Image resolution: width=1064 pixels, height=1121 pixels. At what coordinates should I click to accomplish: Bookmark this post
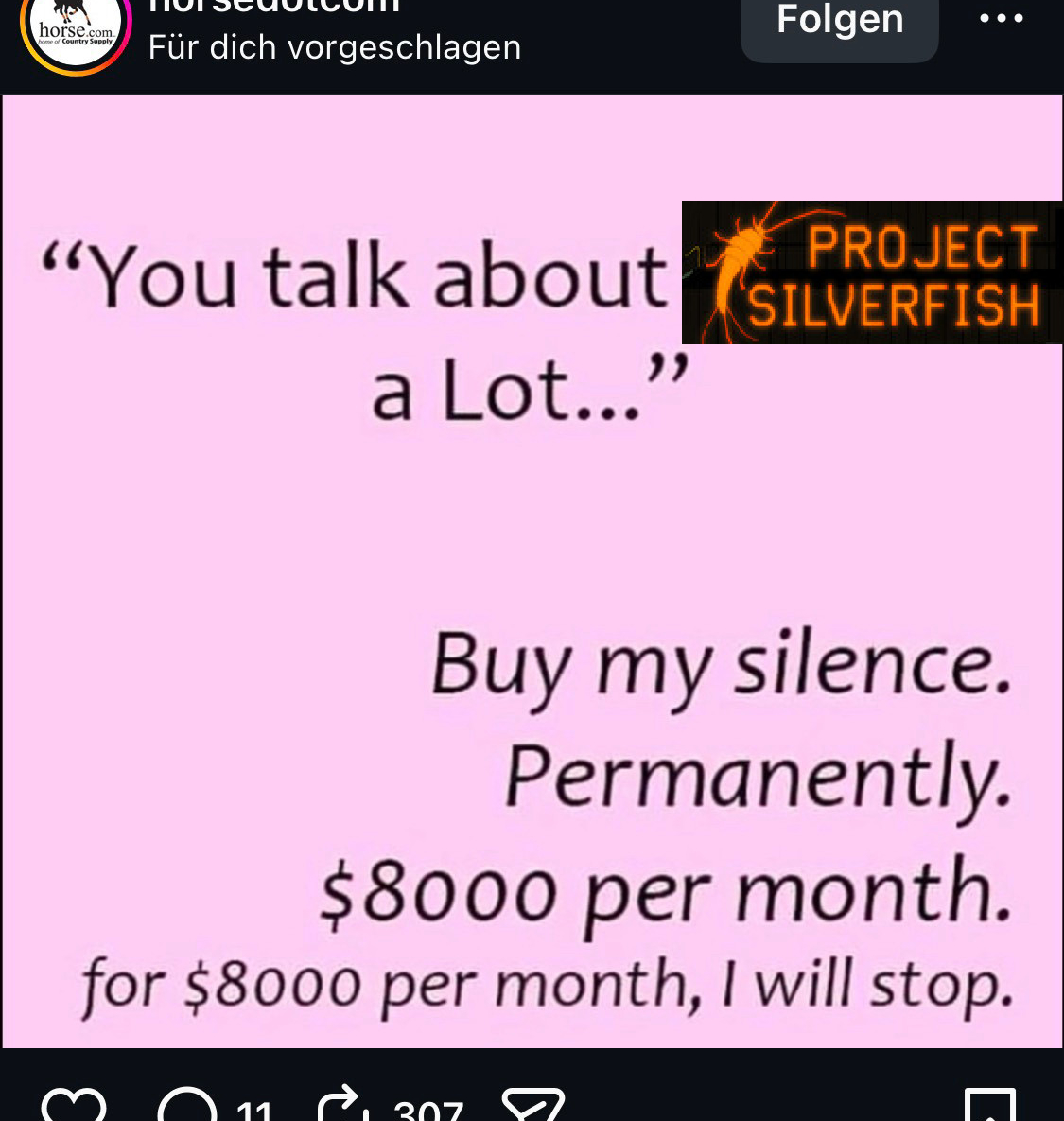coord(989,1107)
